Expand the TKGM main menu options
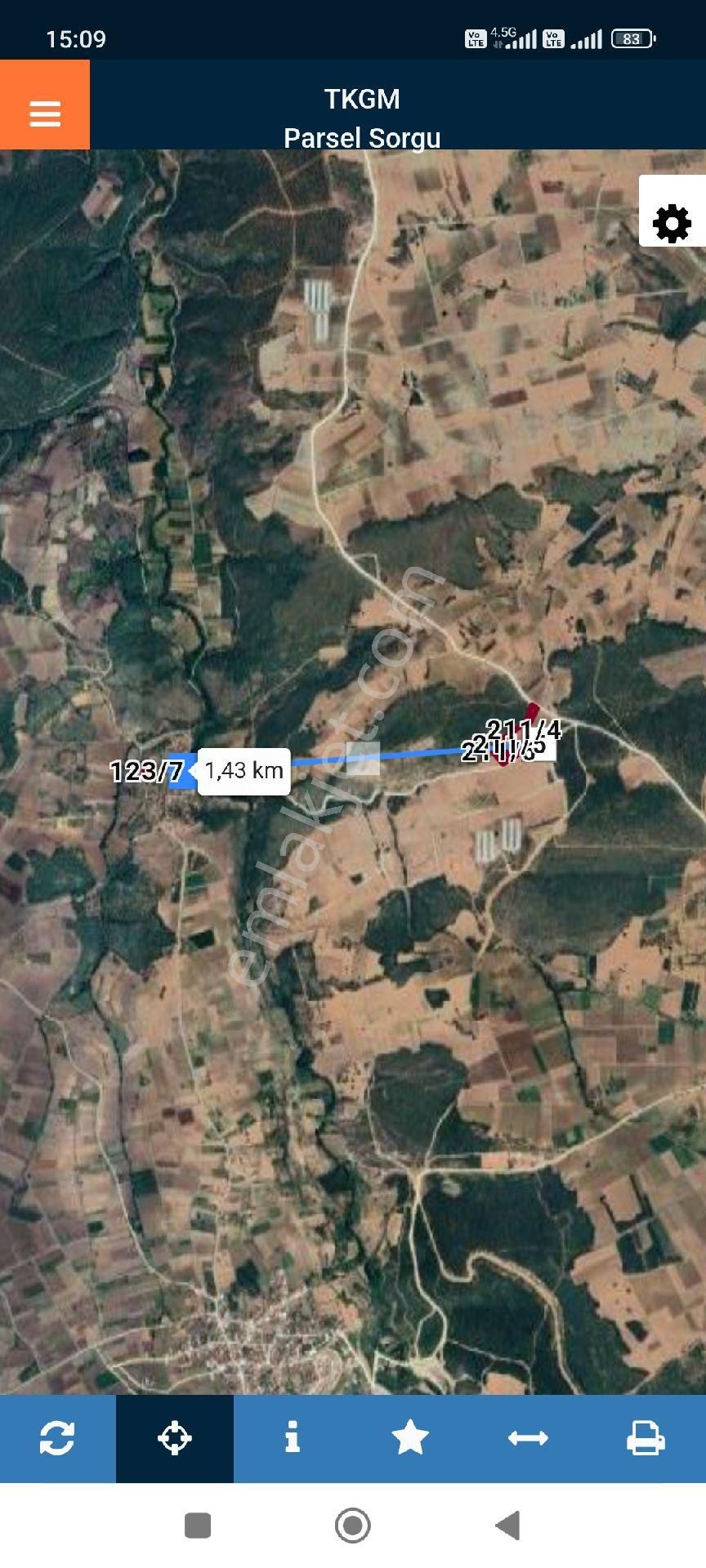706x1568 pixels. [44, 114]
